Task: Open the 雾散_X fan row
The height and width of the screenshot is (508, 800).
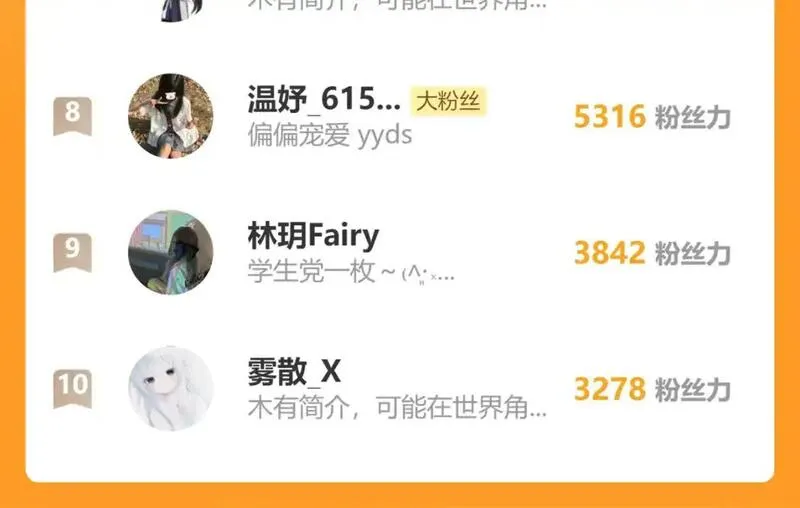Action: (400, 389)
